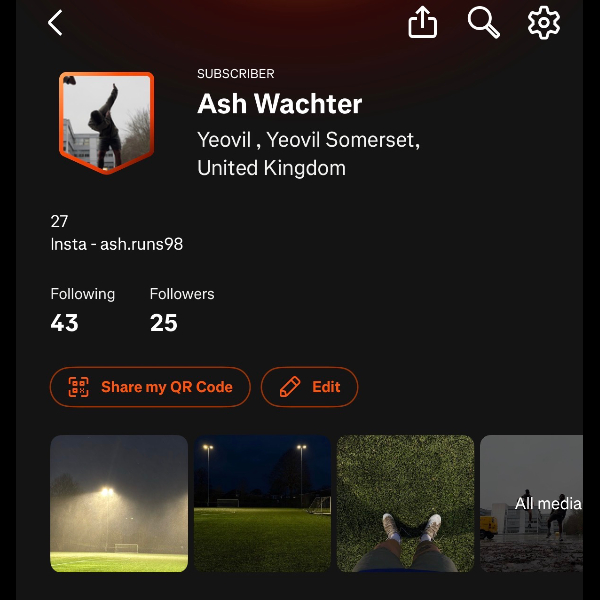Edit the profile
The image size is (600, 600).
(309, 387)
